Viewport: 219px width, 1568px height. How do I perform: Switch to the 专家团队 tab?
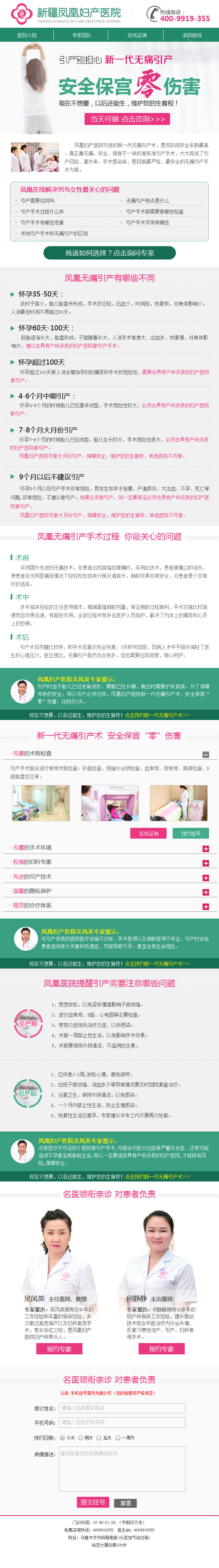click(x=81, y=35)
